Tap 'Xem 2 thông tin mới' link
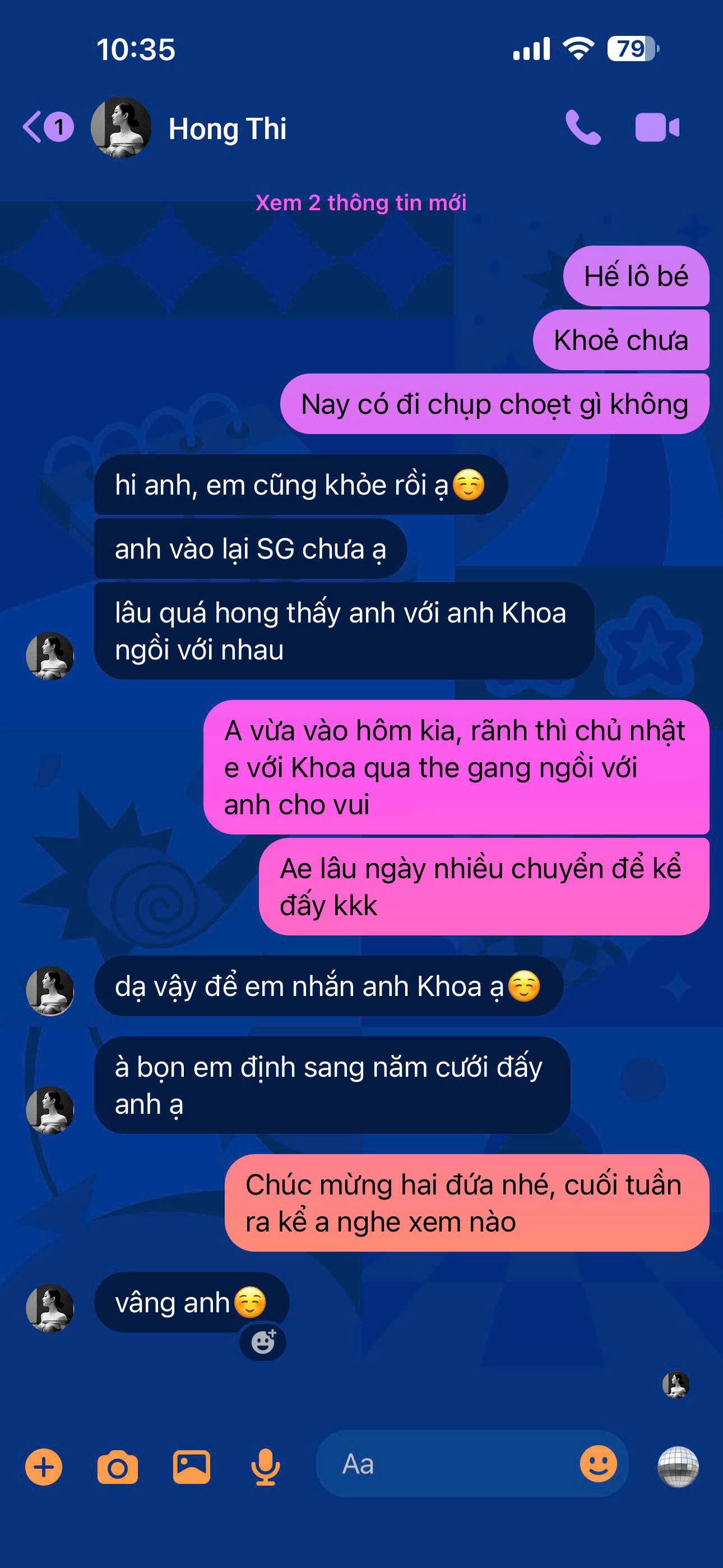 pyautogui.click(x=361, y=202)
